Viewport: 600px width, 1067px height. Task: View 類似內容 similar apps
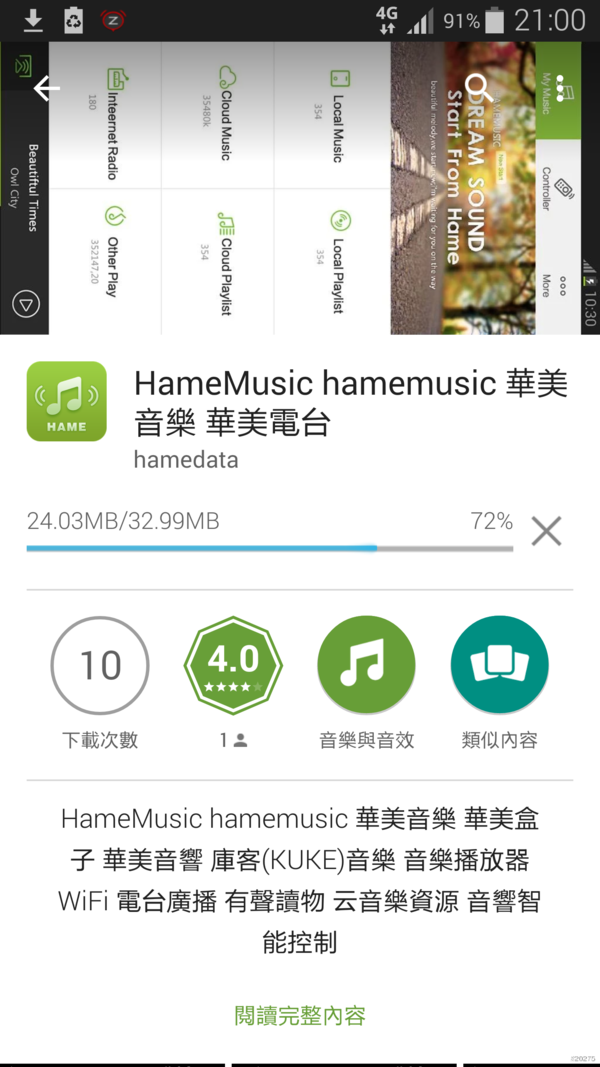499,665
